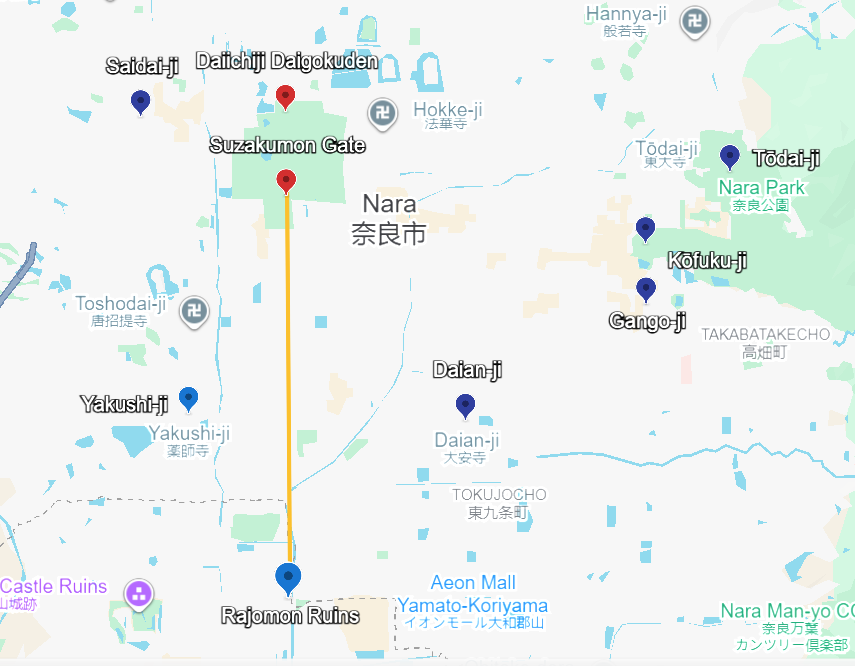The width and height of the screenshot is (855, 666).
Task: Open the Tōdai-ji blue pin
Action: point(730,156)
